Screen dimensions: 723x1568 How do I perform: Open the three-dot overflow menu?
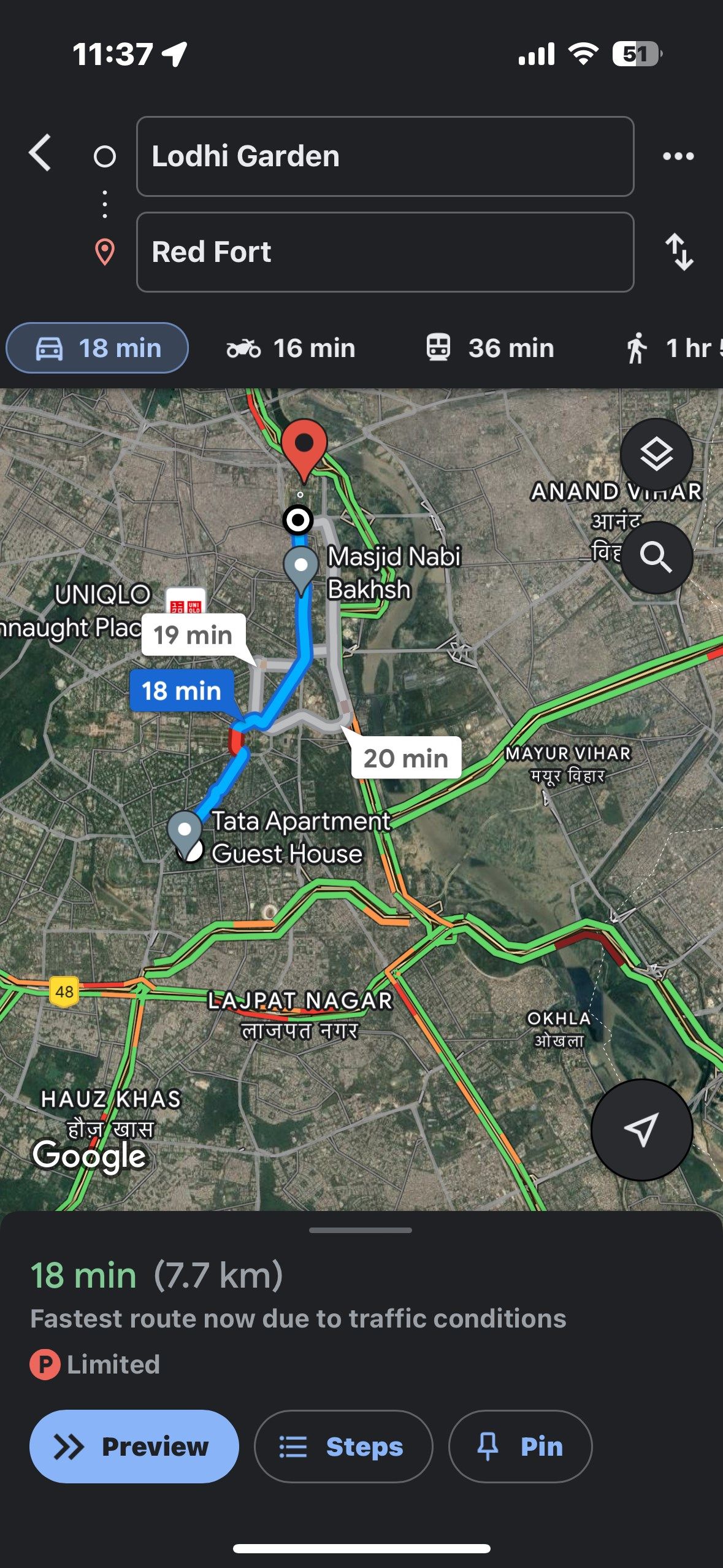coord(678,156)
